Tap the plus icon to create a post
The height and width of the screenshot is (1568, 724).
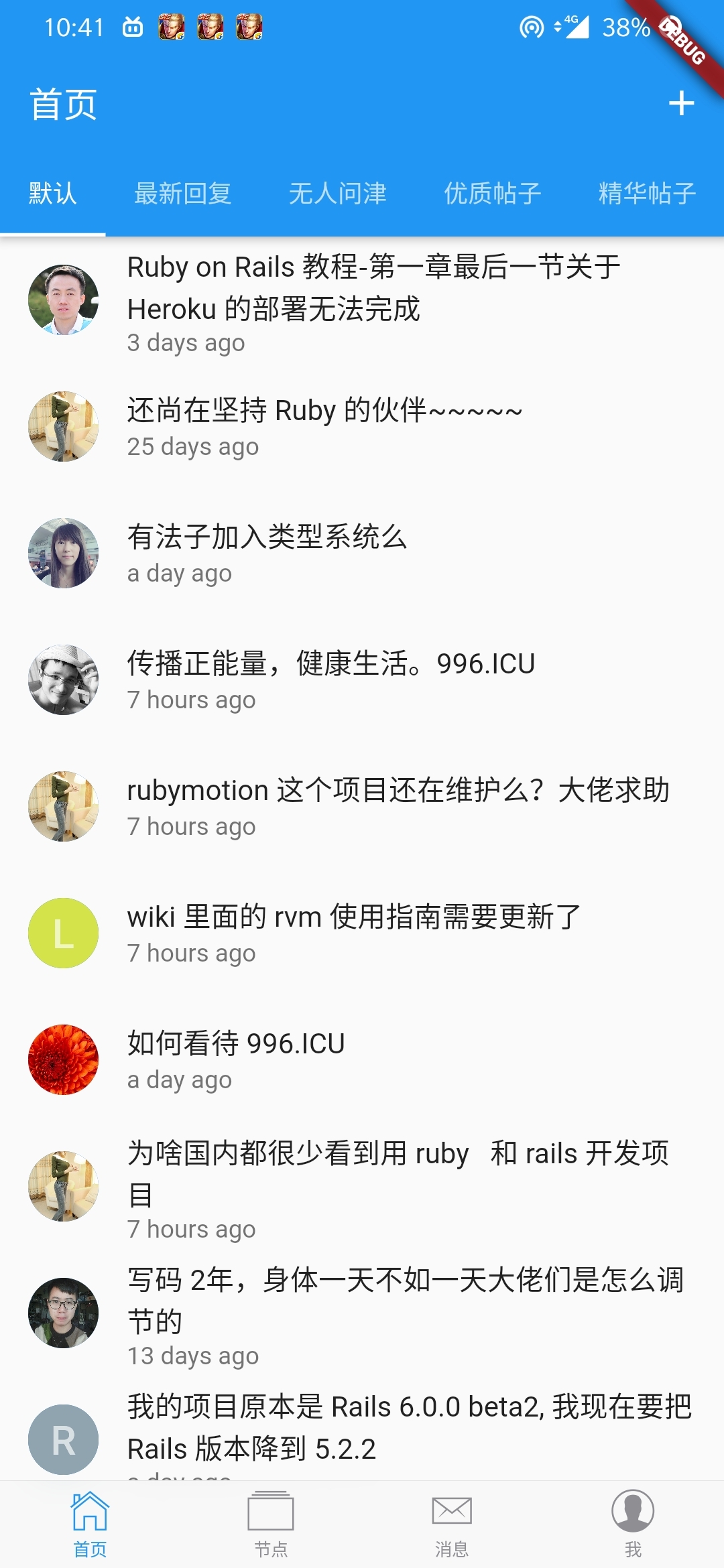[x=681, y=103]
